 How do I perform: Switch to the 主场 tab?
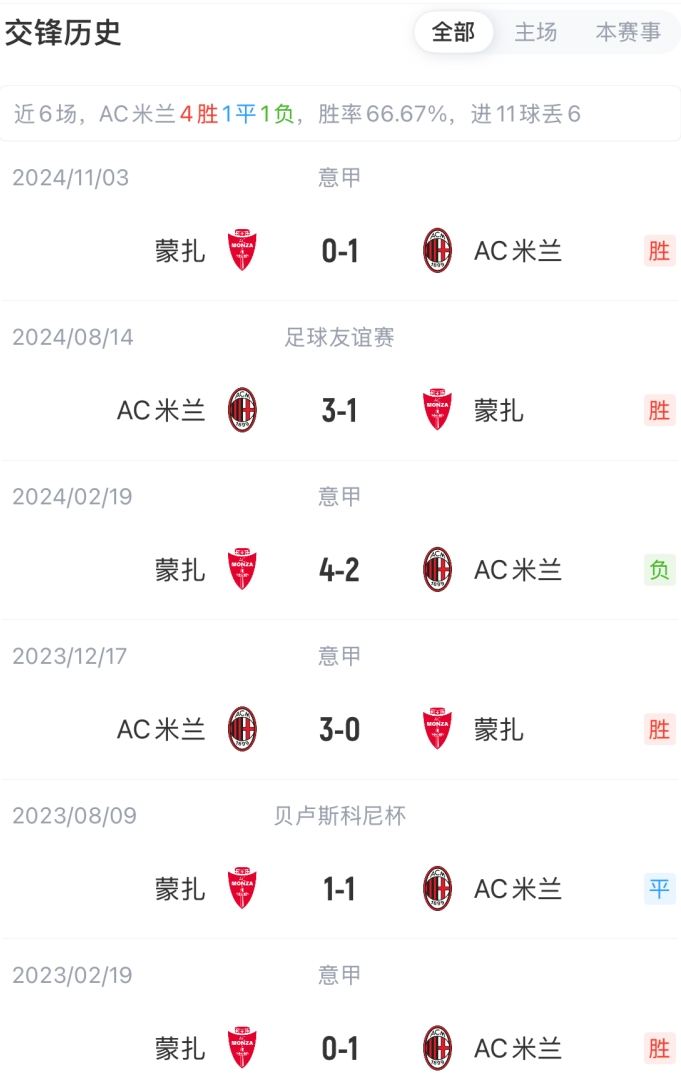(536, 32)
